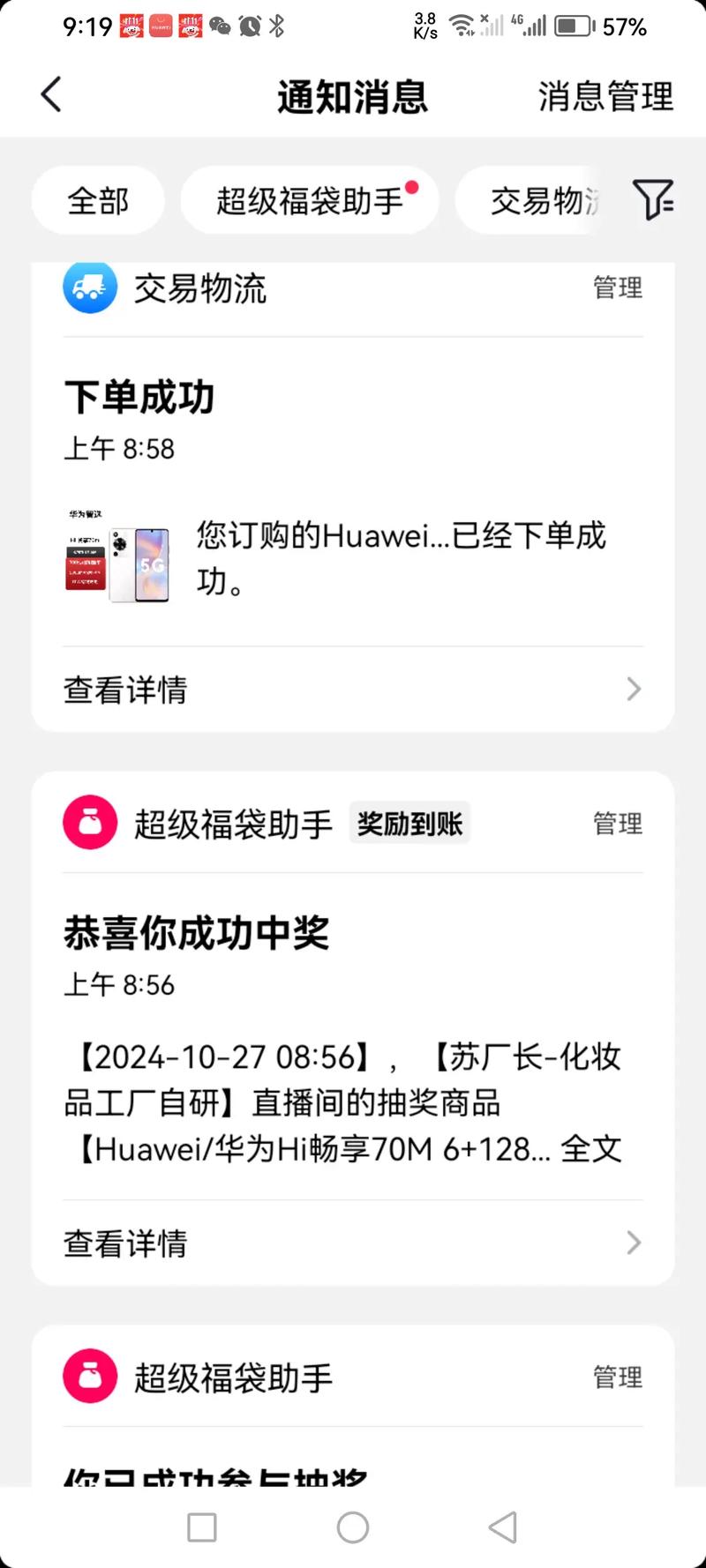The image size is (706, 1568).
Task: Tap the 超级福袋助手 lucky bag icon
Action: point(90,822)
